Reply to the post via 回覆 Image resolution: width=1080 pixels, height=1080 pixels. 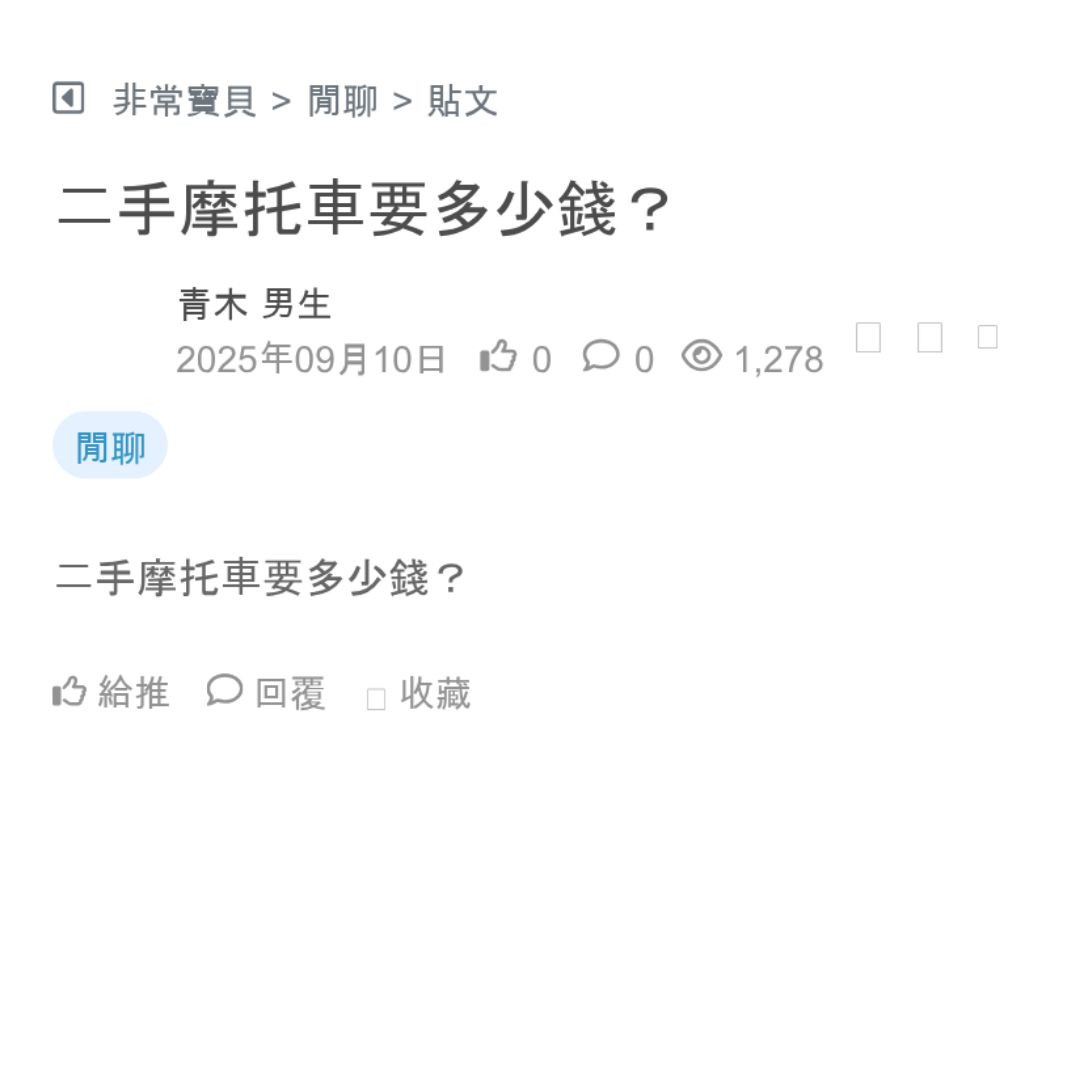pos(267,692)
